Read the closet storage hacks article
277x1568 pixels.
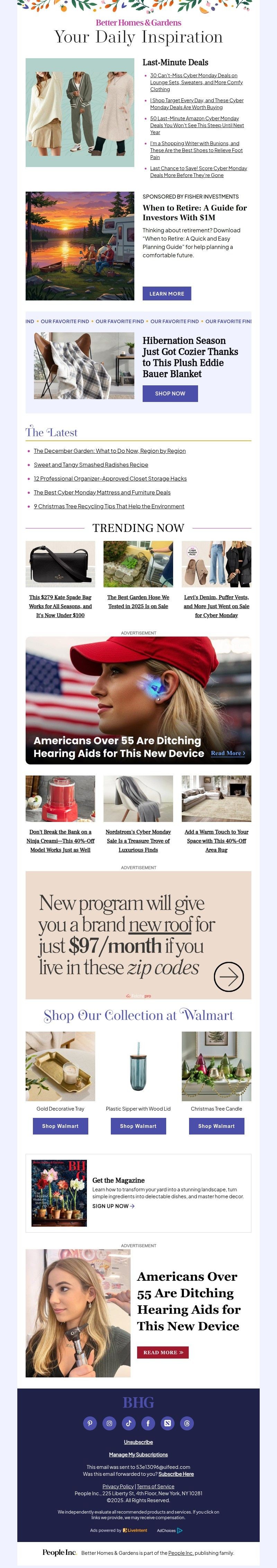coord(110,479)
